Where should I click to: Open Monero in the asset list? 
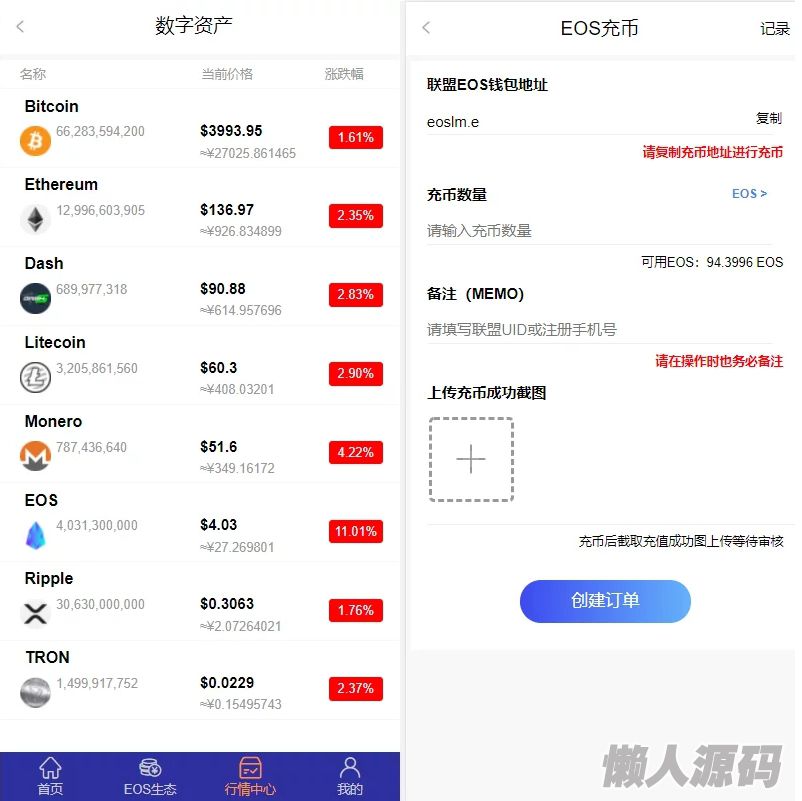tap(200, 445)
